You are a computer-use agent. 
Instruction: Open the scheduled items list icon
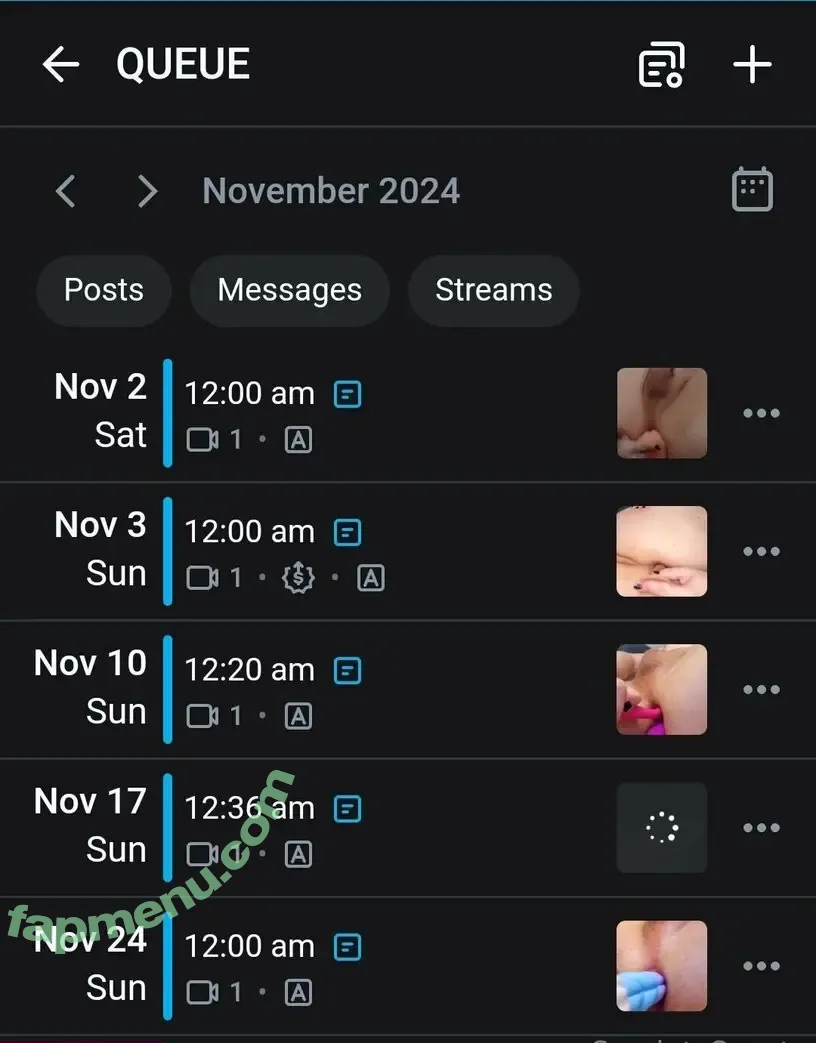[661, 65]
